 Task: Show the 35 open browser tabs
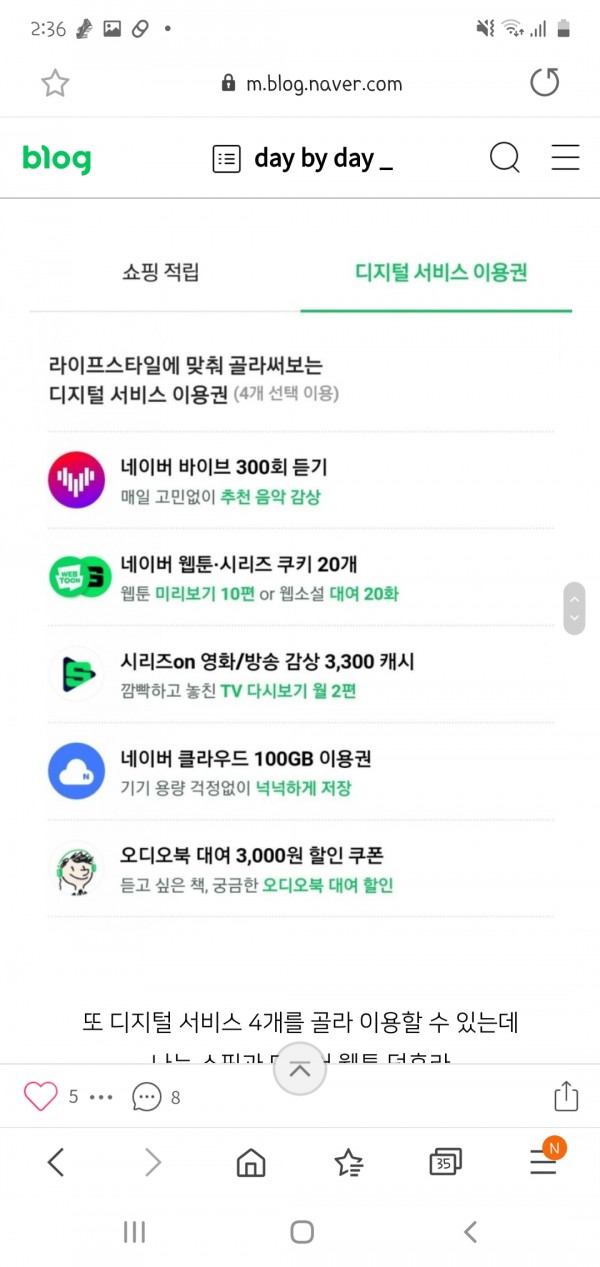pos(445,1162)
